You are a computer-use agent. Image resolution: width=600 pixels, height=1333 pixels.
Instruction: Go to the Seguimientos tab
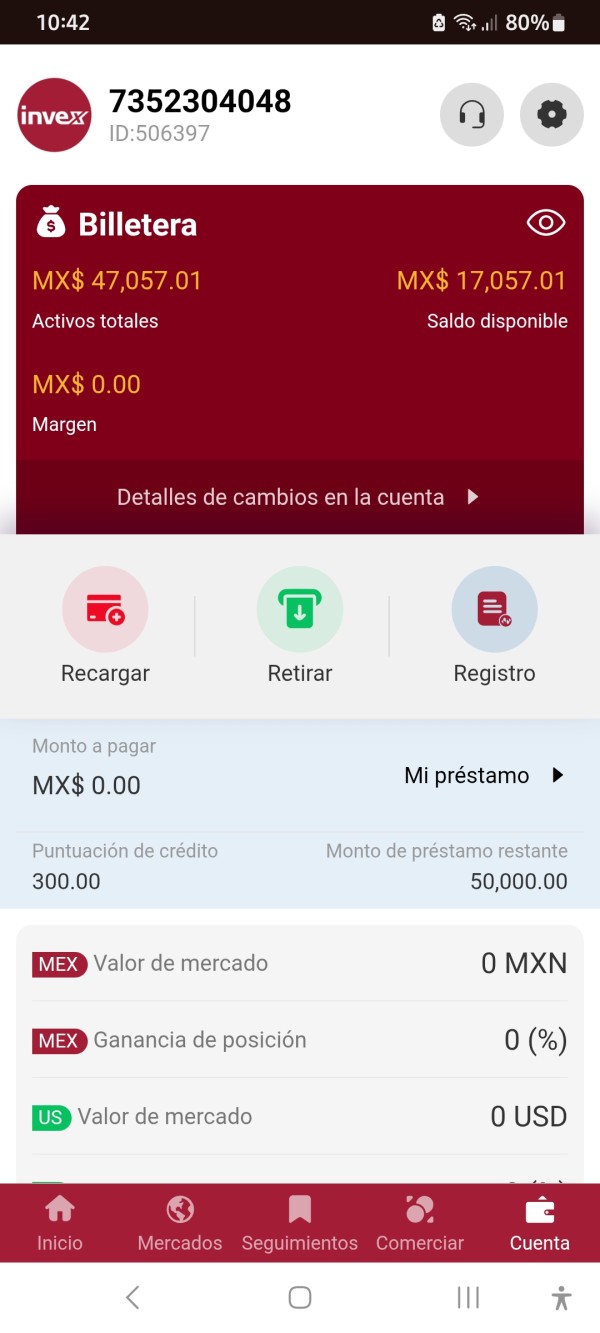tap(300, 1224)
